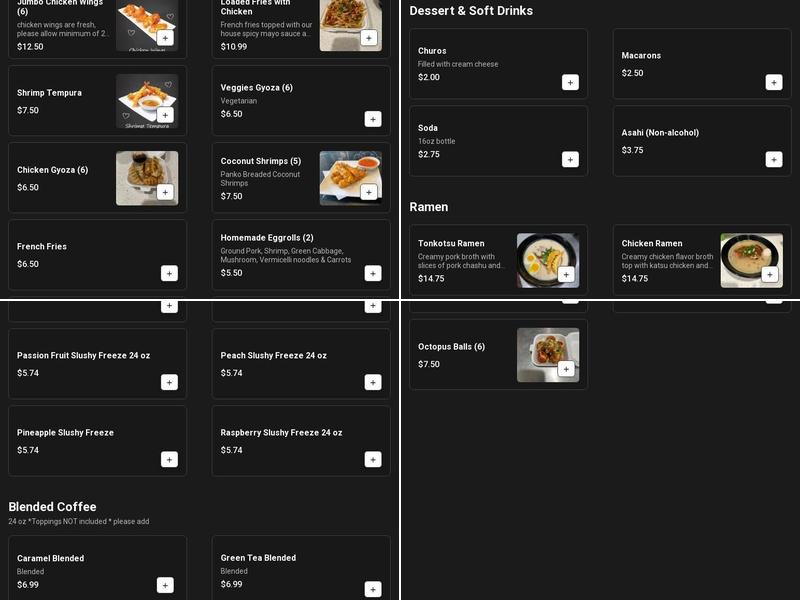The width and height of the screenshot is (800, 600).
Task: Add Tonkotsu Ramen to the order
Action: (566, 274)
